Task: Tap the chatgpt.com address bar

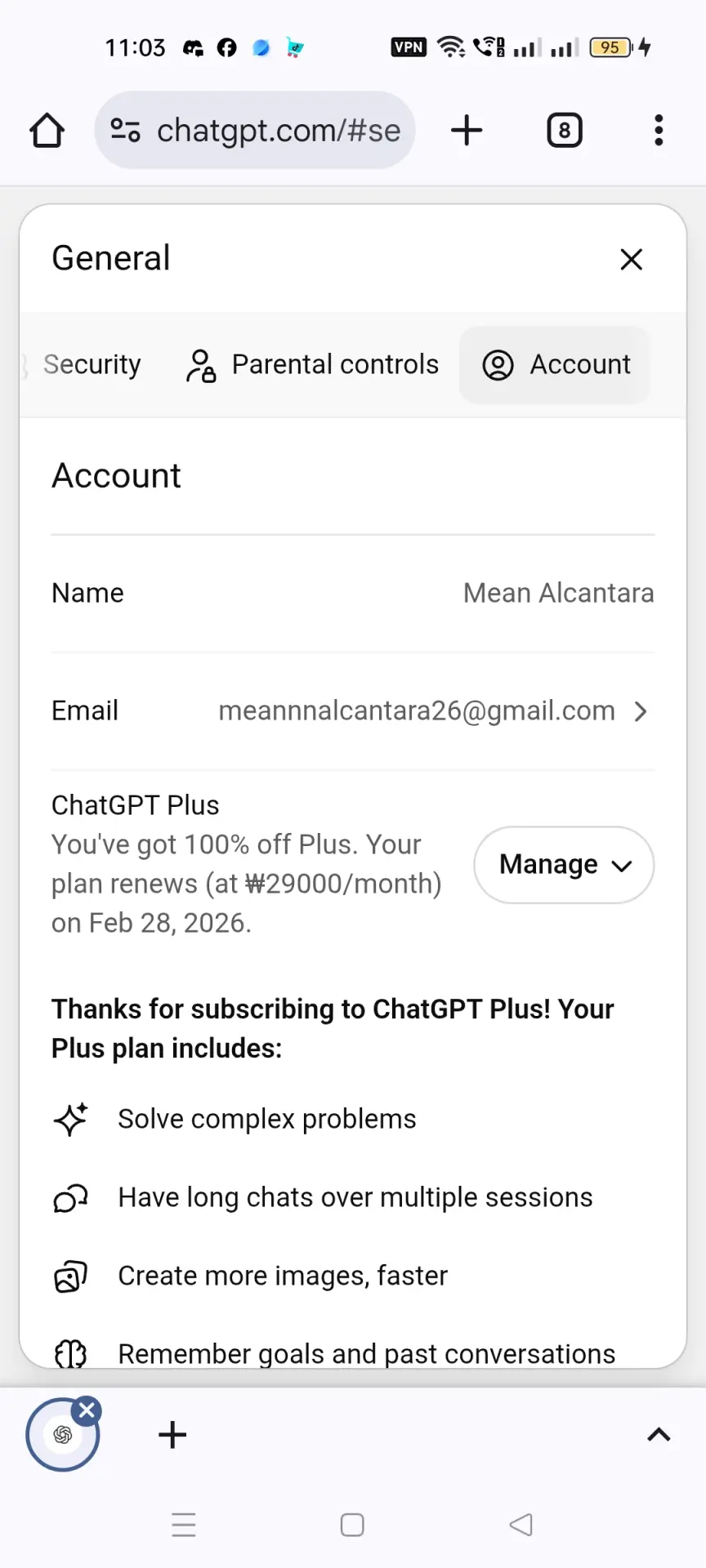Action: coord(255,131)
